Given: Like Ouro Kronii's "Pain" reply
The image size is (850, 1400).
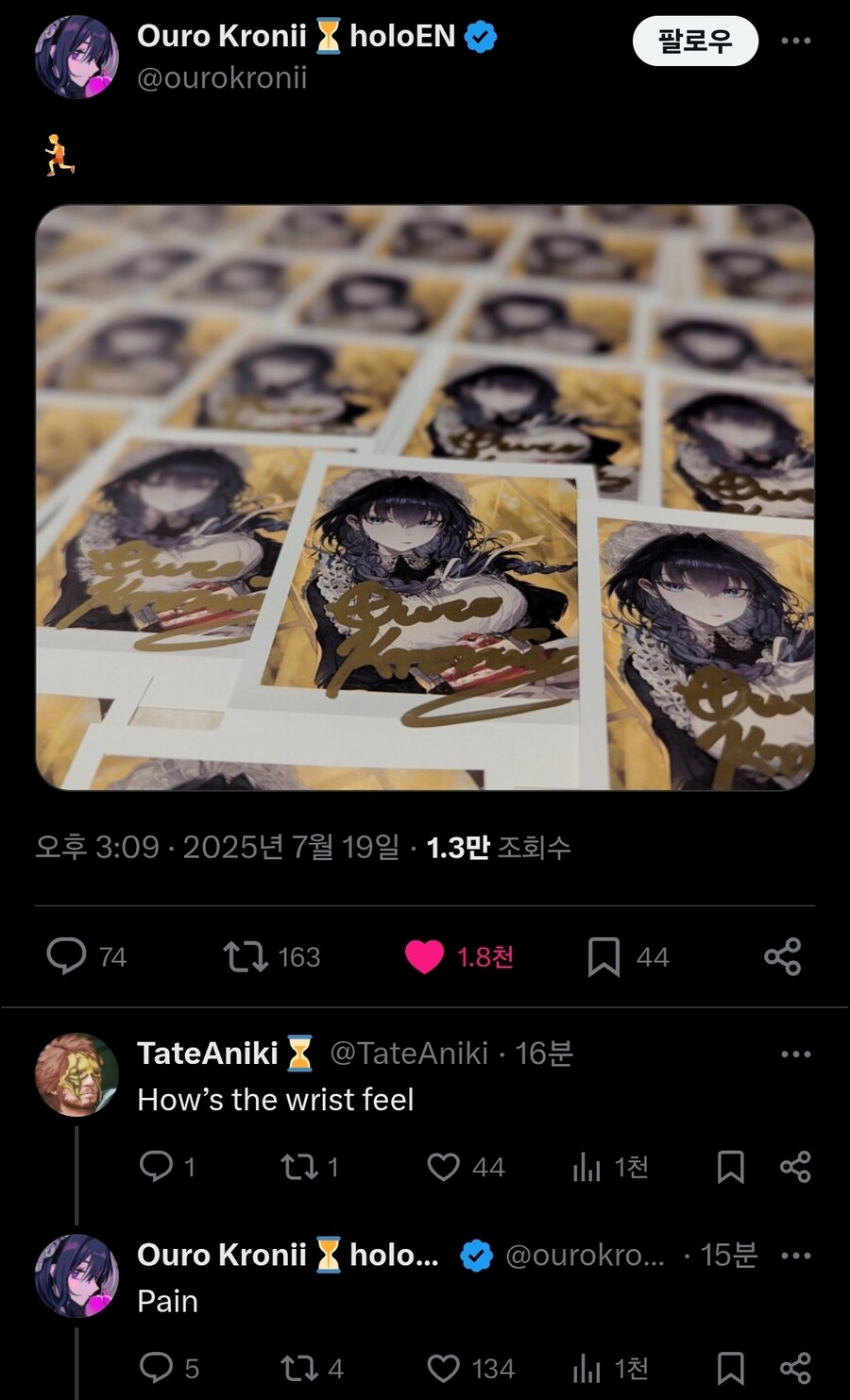Looking at the screenshot, I should tap(443, 1368).
